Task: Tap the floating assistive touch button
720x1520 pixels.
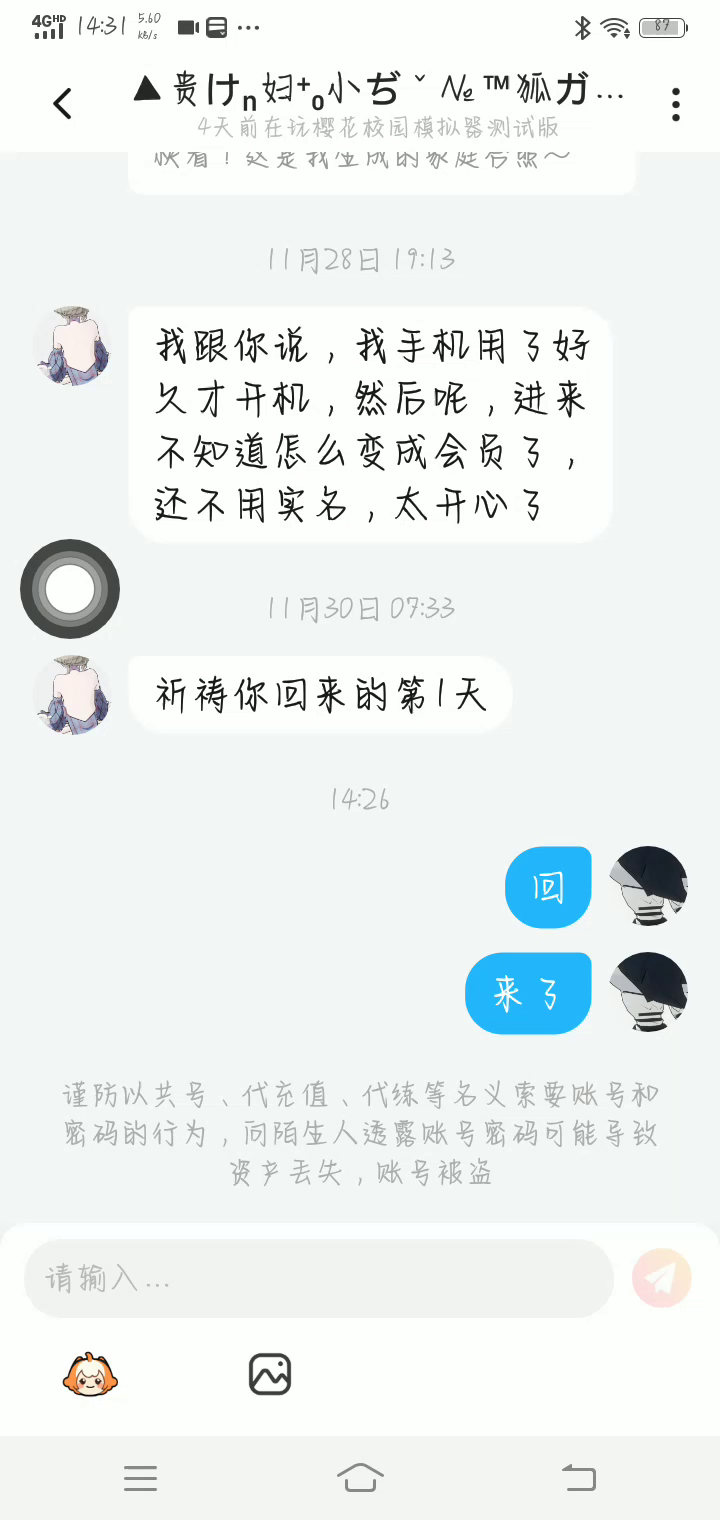Action: [70, 589]
